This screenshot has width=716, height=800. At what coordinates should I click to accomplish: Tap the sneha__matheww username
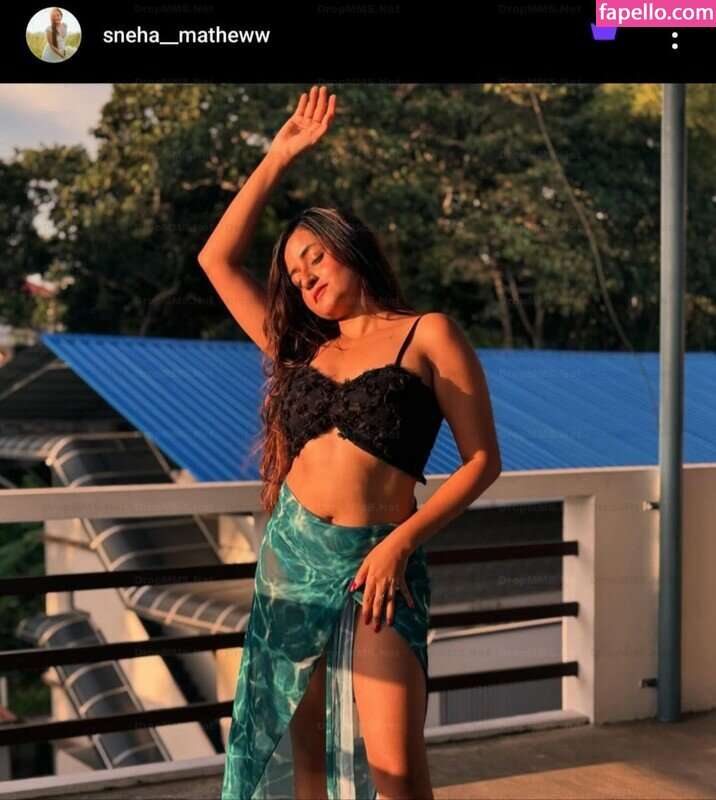tap(186, 36)
